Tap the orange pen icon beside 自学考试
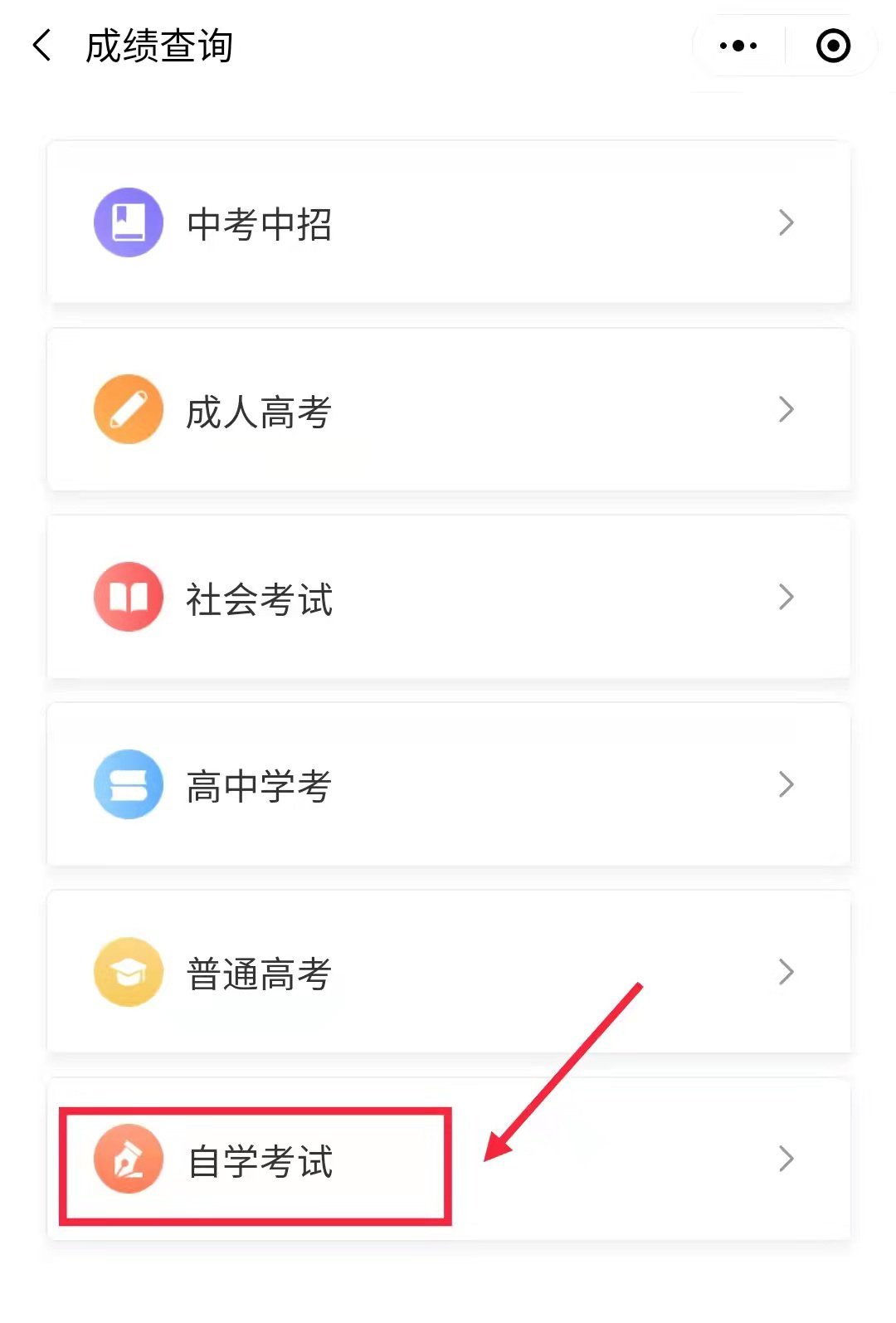The image size is (896, 1323). pos(128,1162)
